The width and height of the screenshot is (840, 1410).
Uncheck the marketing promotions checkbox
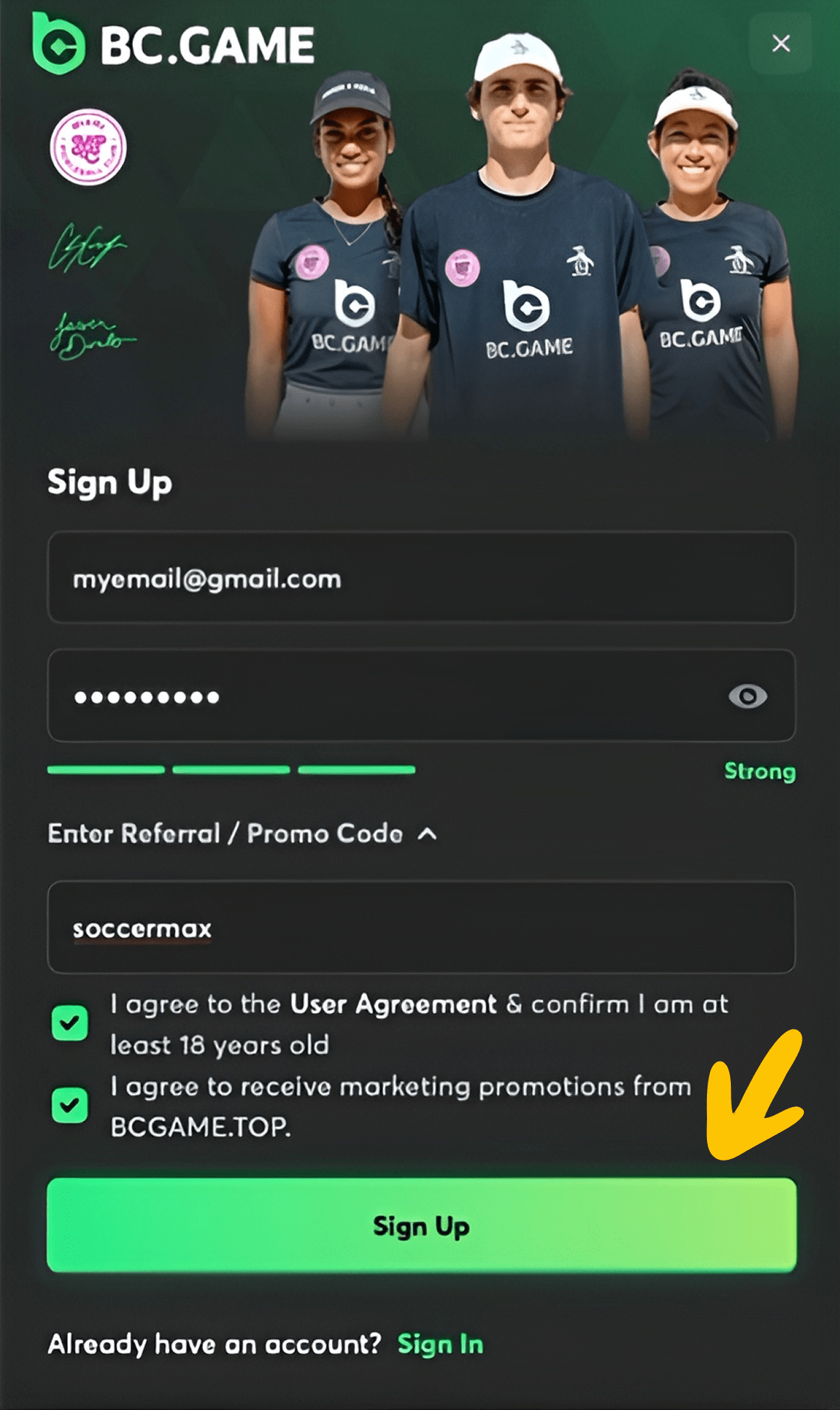pos(70,1106)
